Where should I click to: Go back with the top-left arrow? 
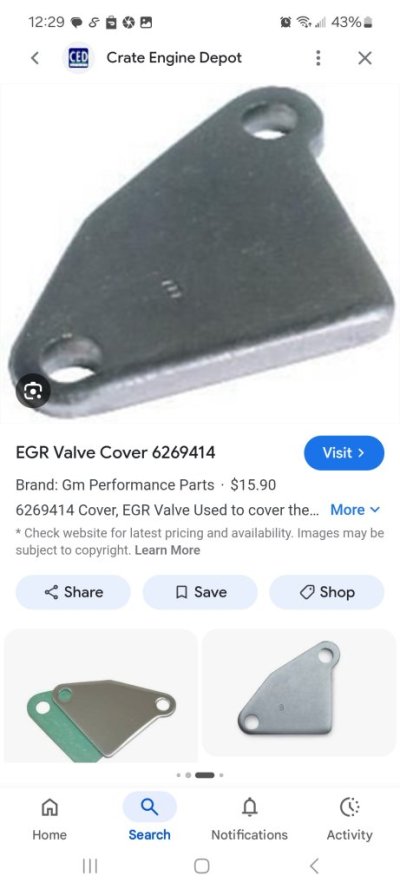point(35,58)
